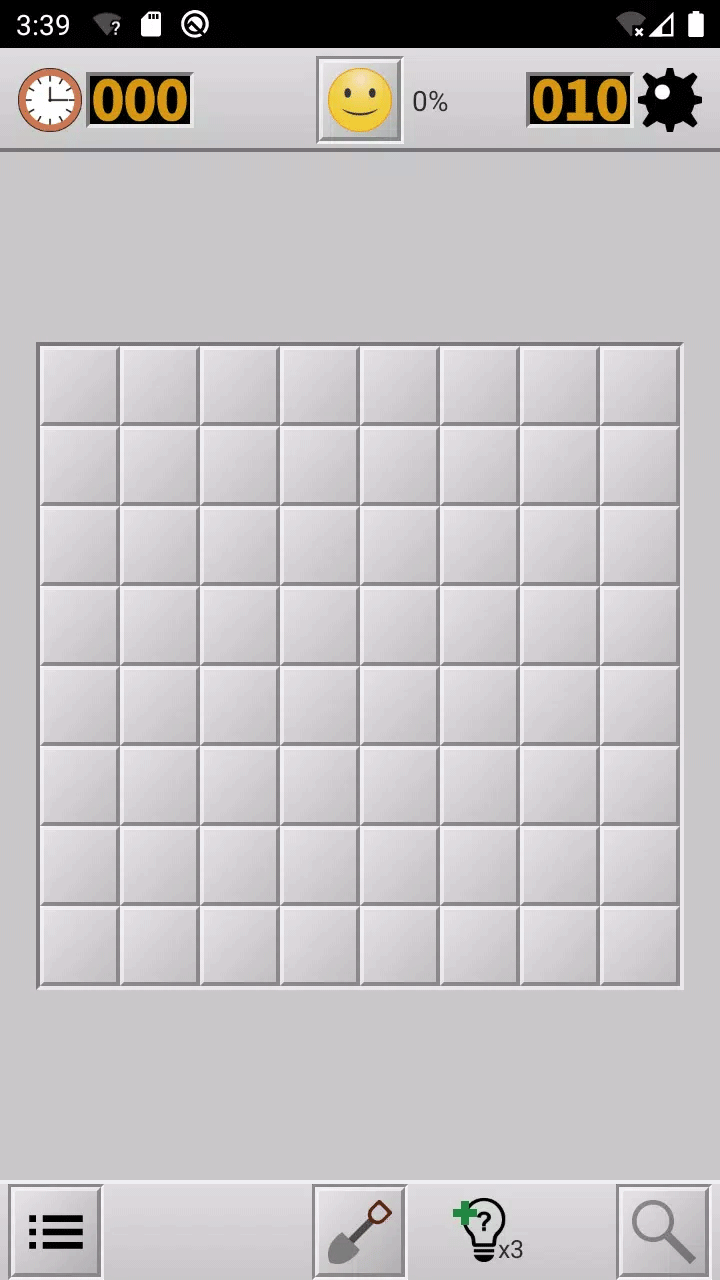Viewport: 720px width, 1280px height.
Task: Toggle the shovel dig mode button
Action: (360, 1231)
